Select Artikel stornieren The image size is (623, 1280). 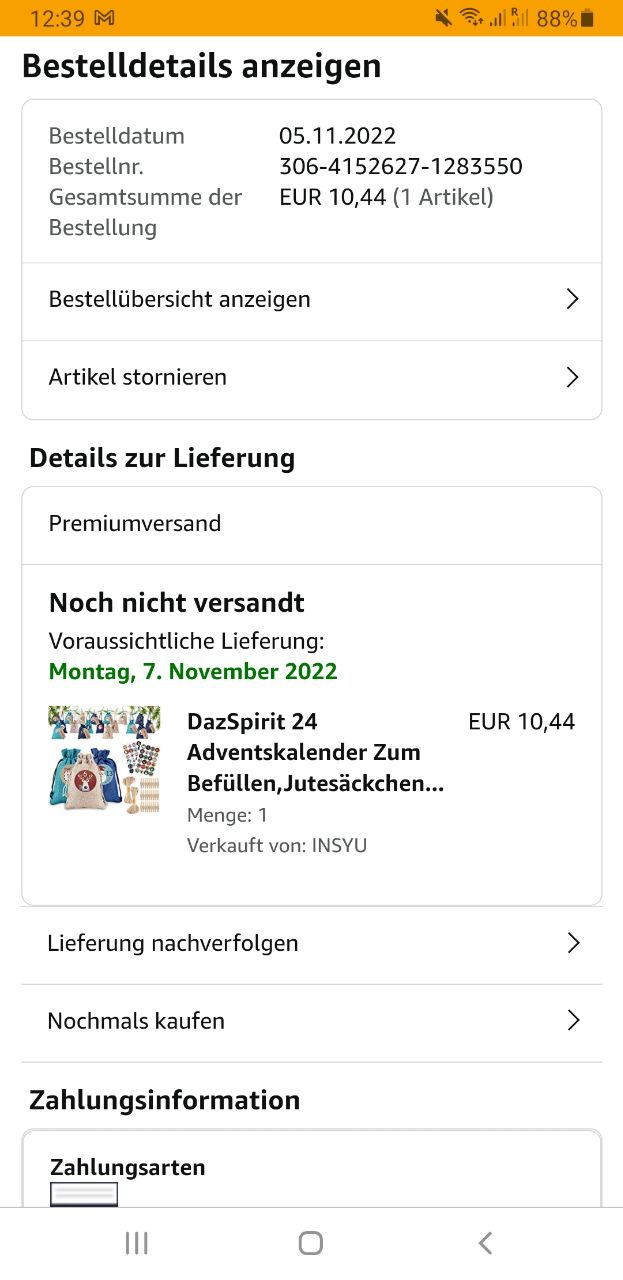coord(311,378)
